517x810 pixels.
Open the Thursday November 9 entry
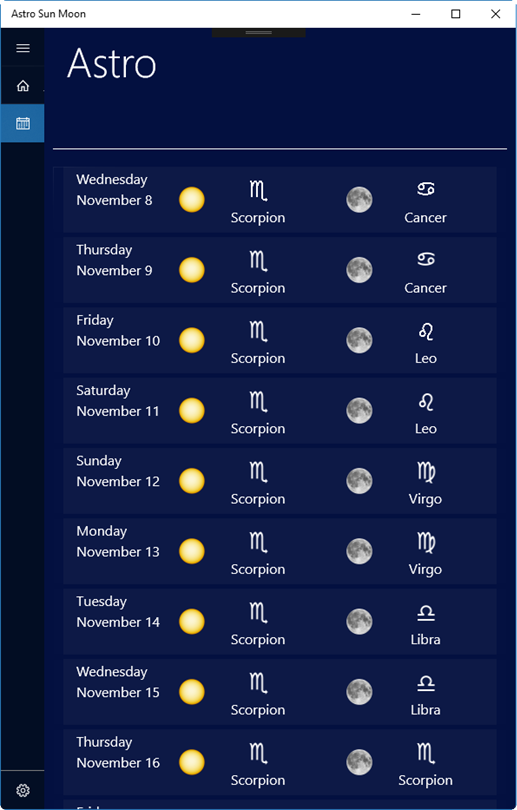[280, 270]
